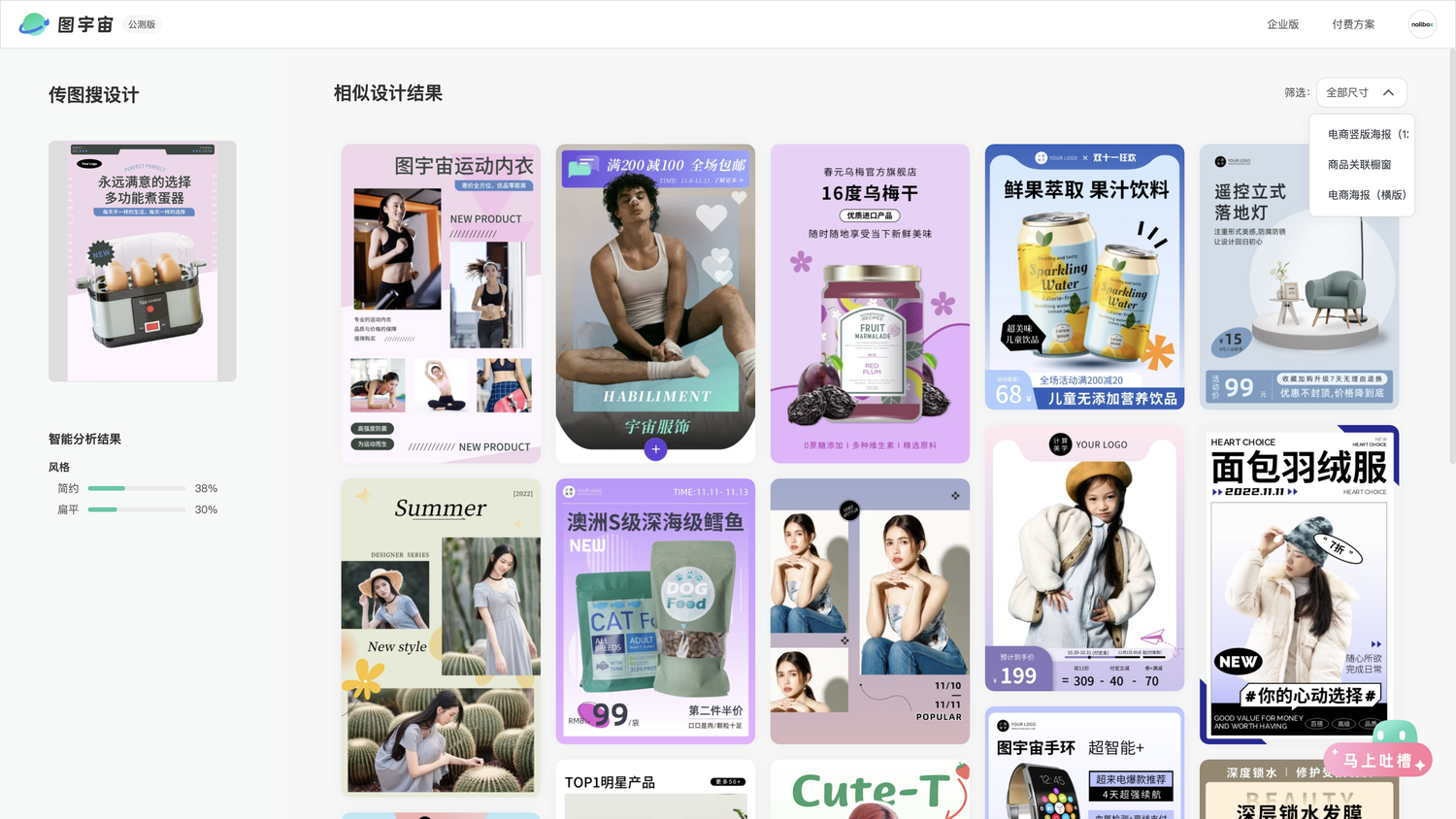The height and width of the screenshot is (819, 1456).
Task: Open the YOUR LOGO kids coat template
Action: tap(1084, 558)
